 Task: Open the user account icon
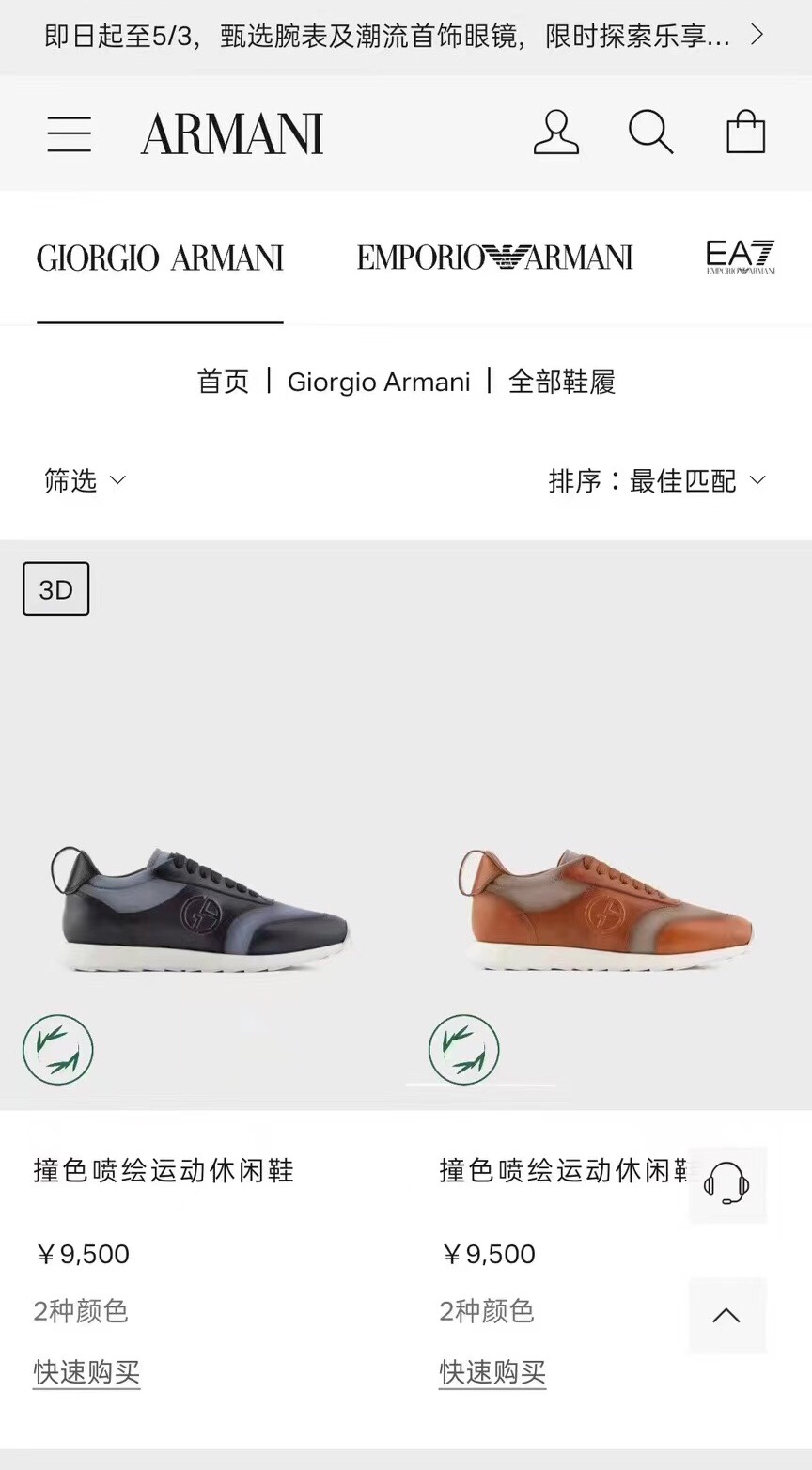[555, 133]
